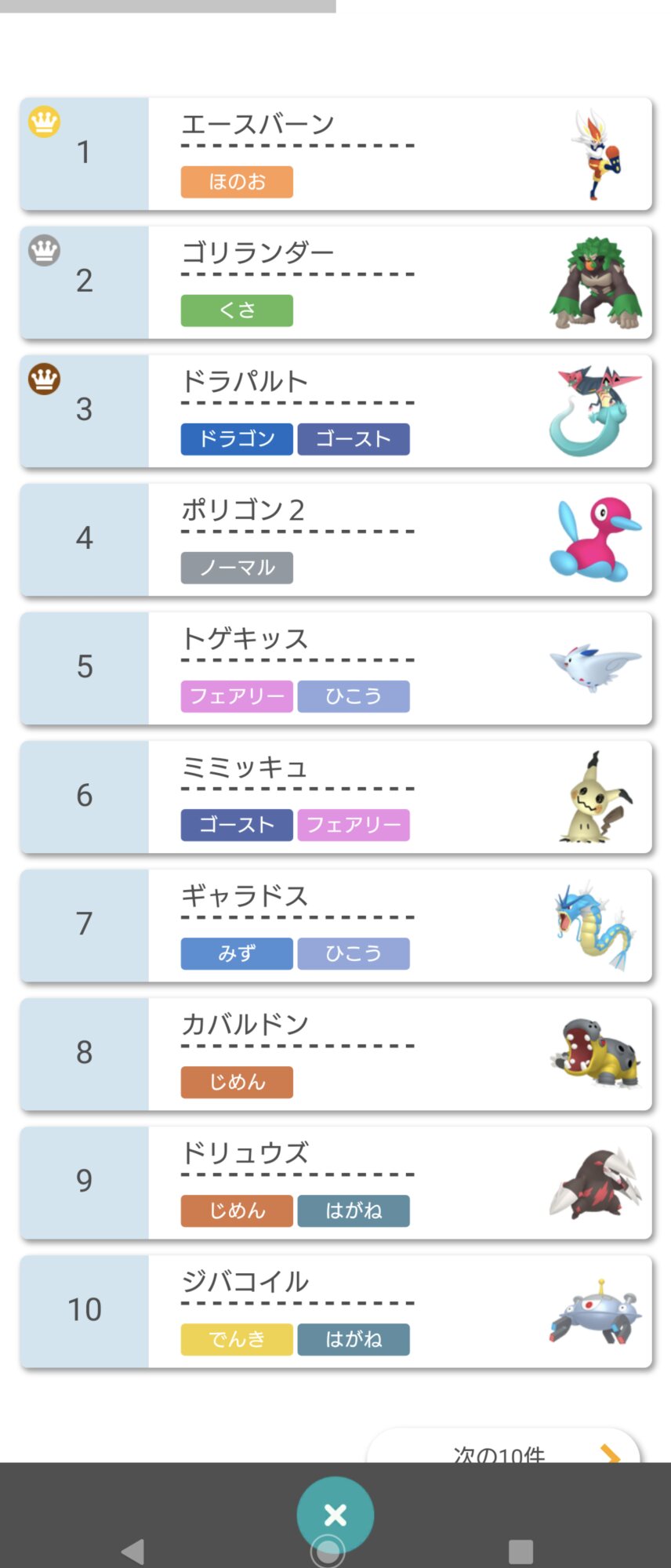Open the ドリュウズ row
671x1568 pixels.
point(335,1183)
